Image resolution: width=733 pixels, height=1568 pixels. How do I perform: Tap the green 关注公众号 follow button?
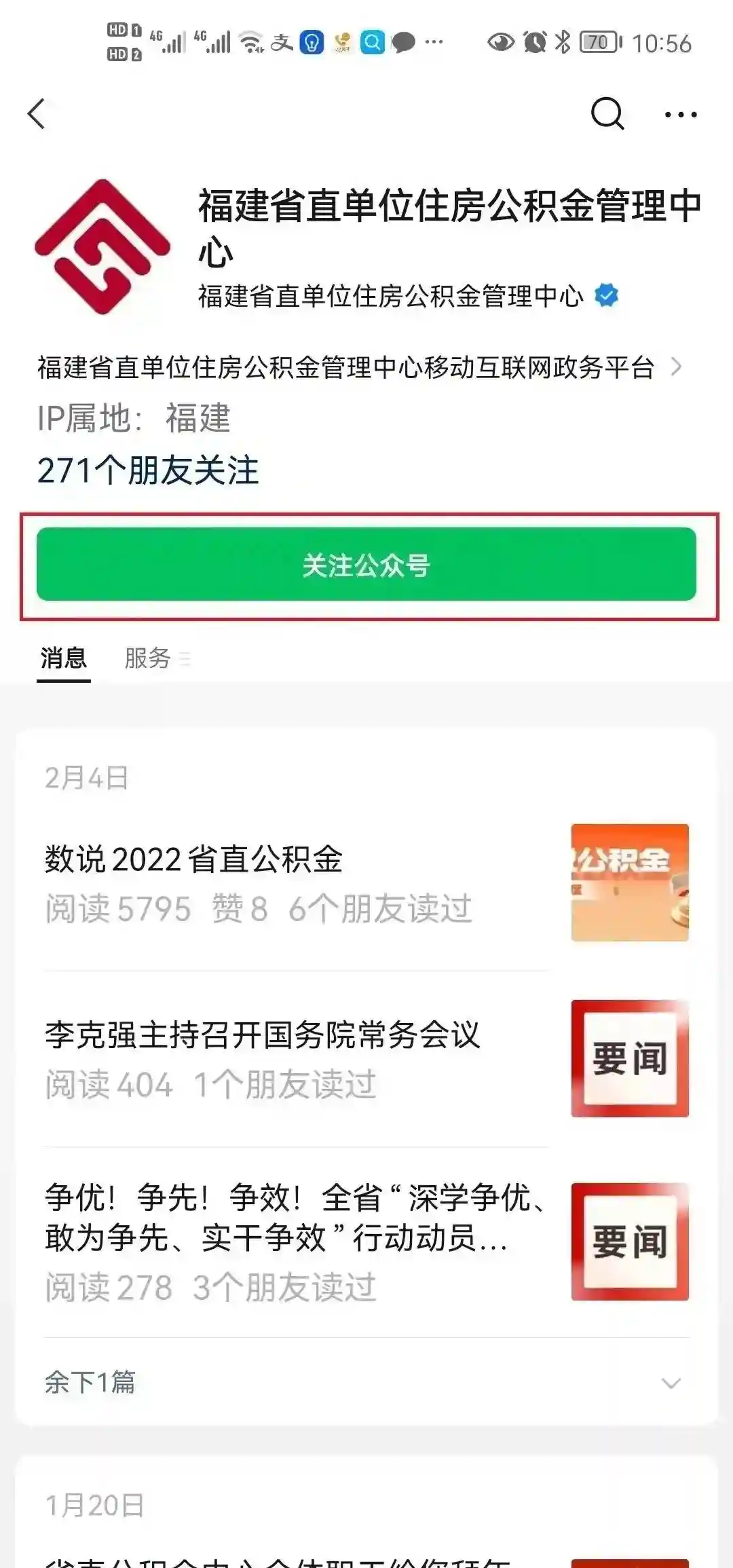coord(366,565)
